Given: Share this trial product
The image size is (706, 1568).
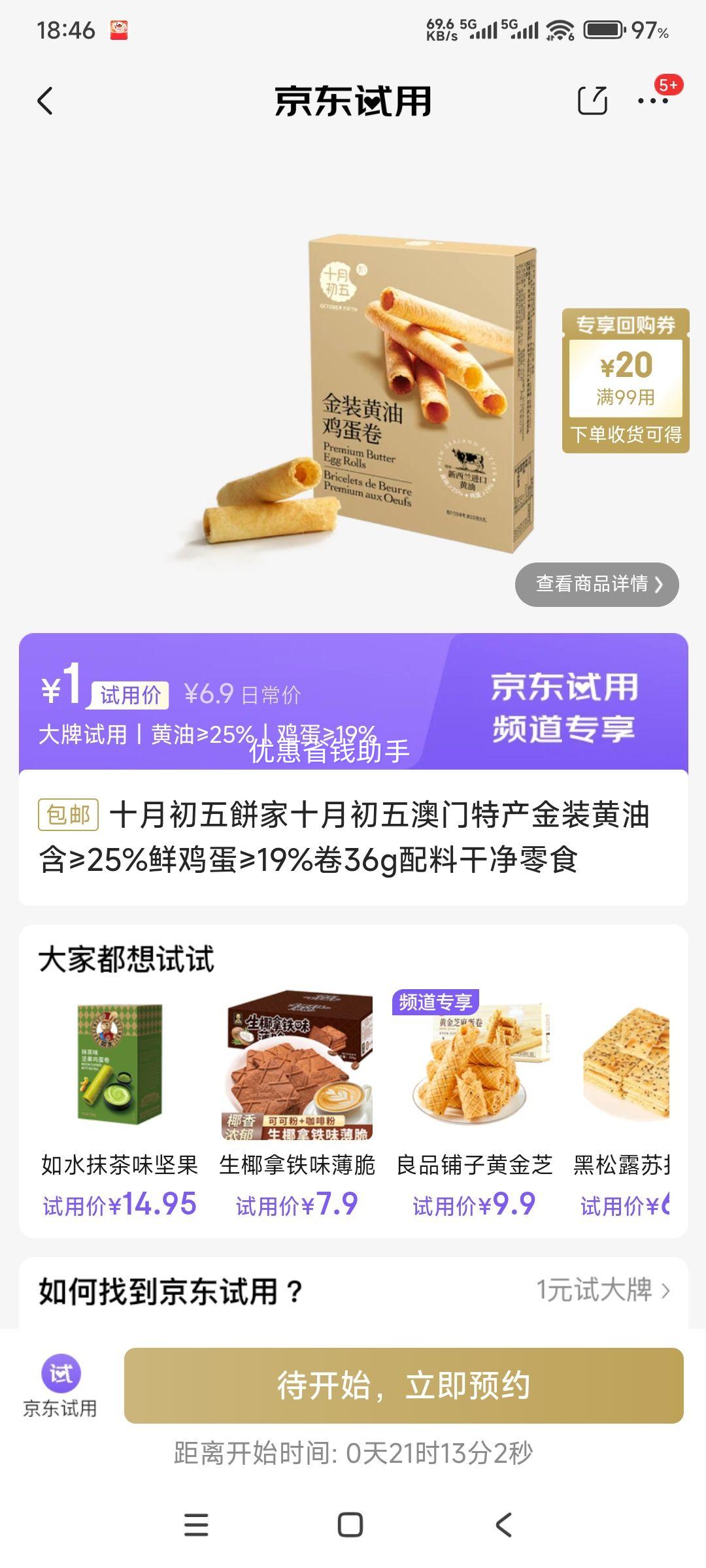Looking at the screenshot, I should coord(592,101).
